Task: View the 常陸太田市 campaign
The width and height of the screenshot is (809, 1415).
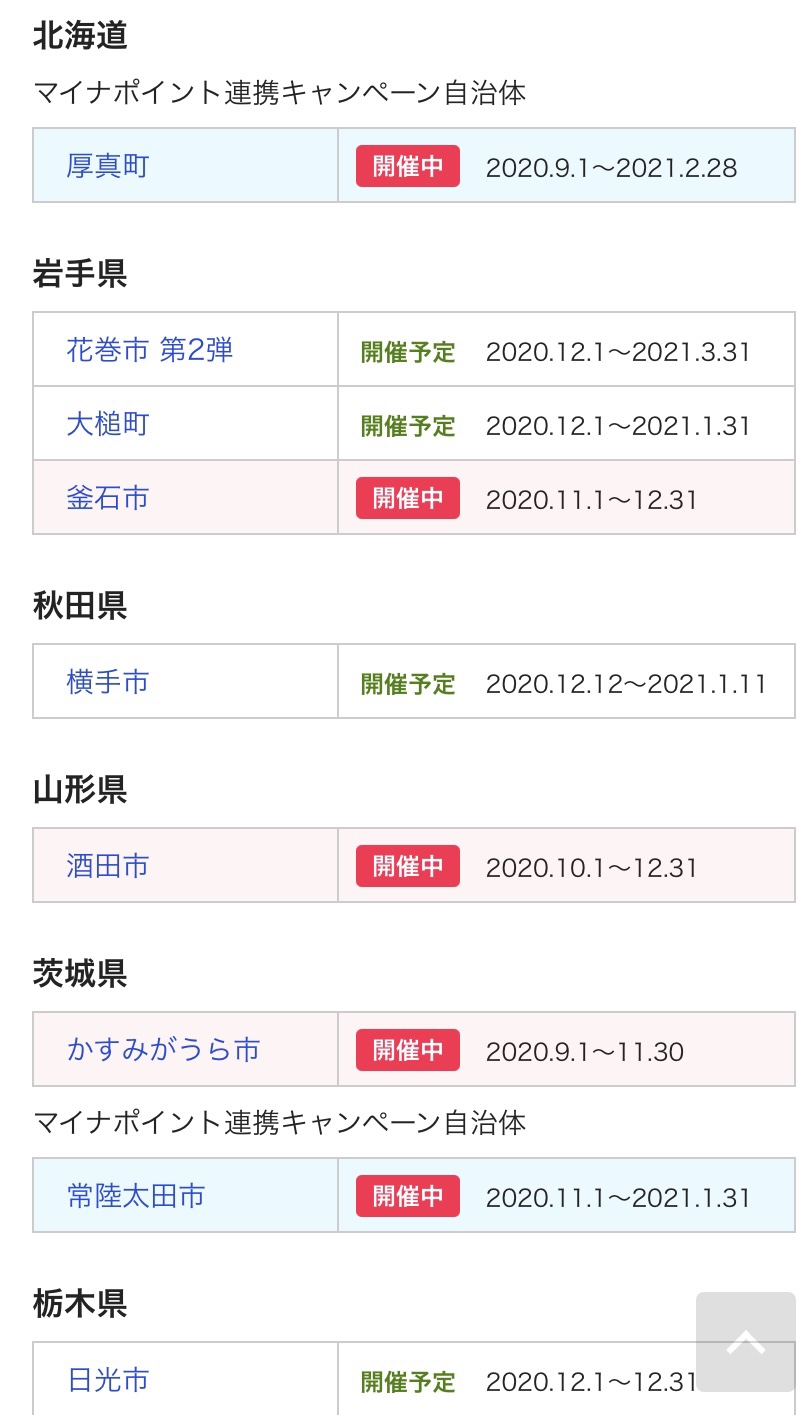Action: 136,1196
